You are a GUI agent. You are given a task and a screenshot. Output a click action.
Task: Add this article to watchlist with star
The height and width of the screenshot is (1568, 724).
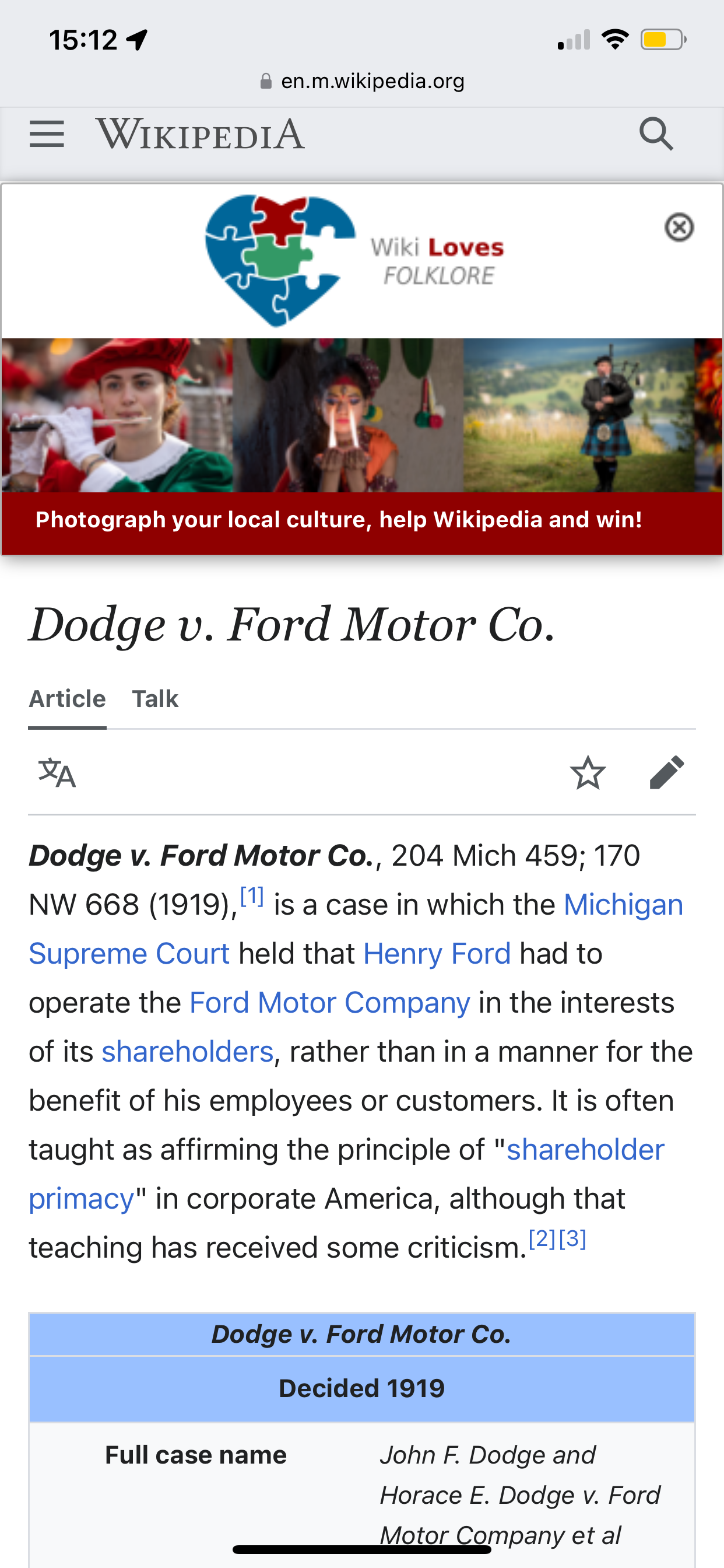[x=588, y=773]
